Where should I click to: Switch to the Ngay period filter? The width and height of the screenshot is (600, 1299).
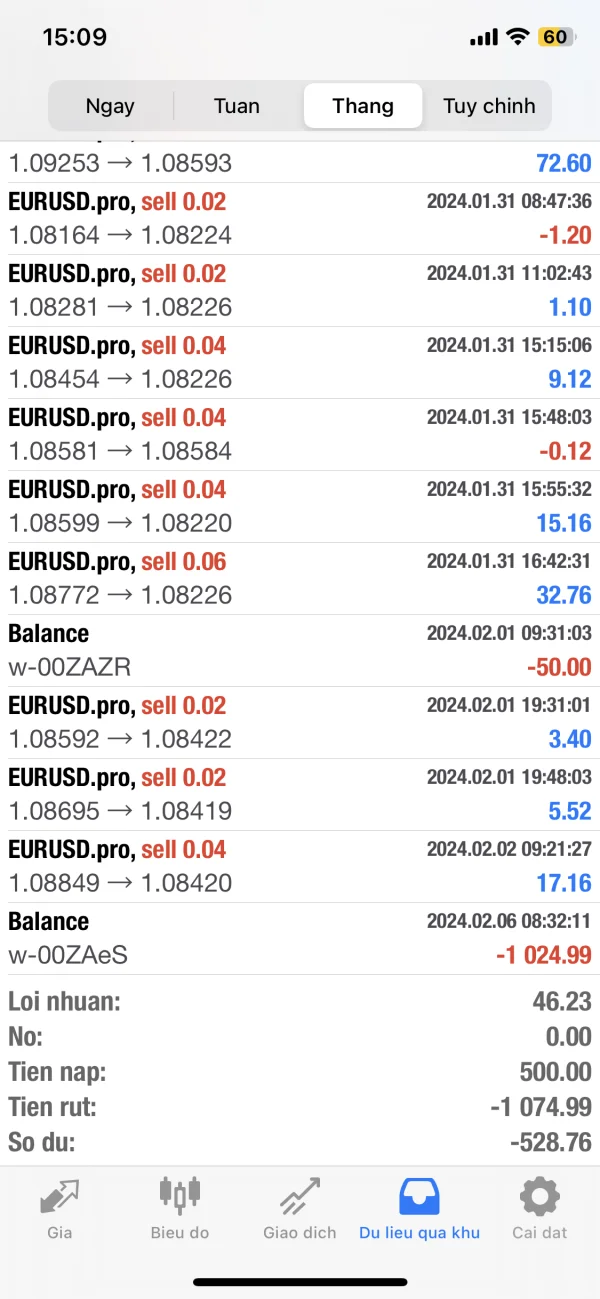point(110,106)
